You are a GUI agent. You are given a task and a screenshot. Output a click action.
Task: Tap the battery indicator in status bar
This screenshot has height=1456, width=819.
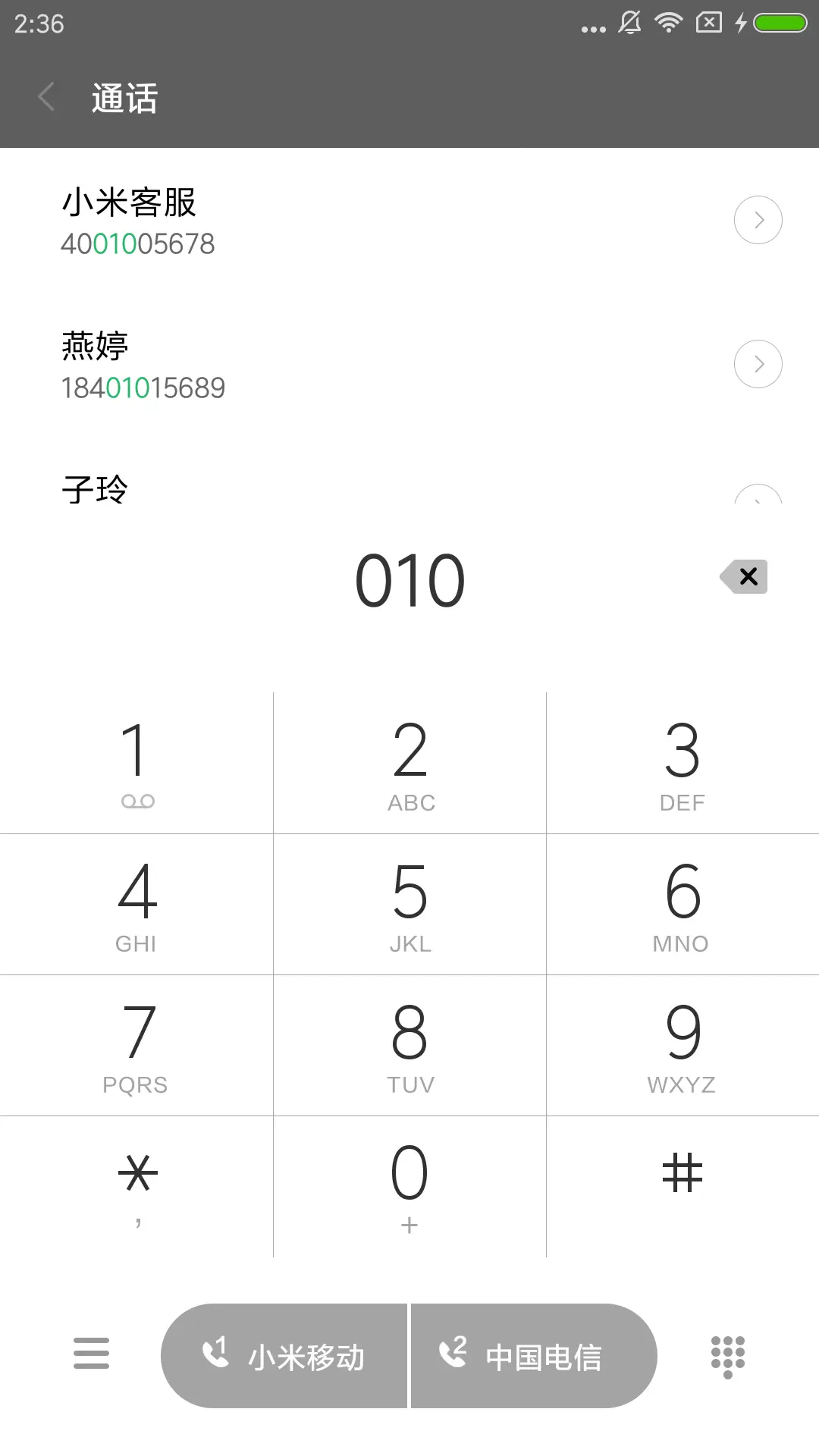[x=780, y=23]
